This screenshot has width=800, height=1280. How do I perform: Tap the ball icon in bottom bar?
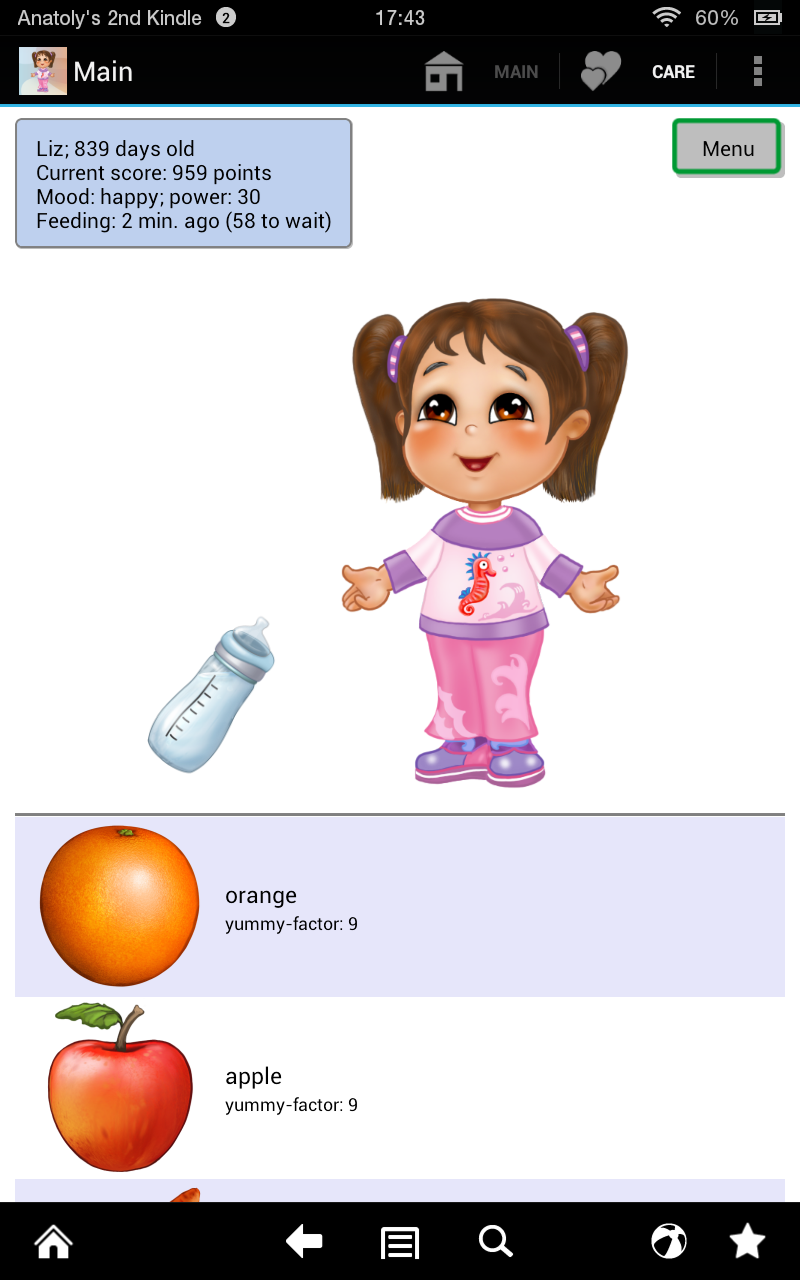click(x=669, y=1242)
